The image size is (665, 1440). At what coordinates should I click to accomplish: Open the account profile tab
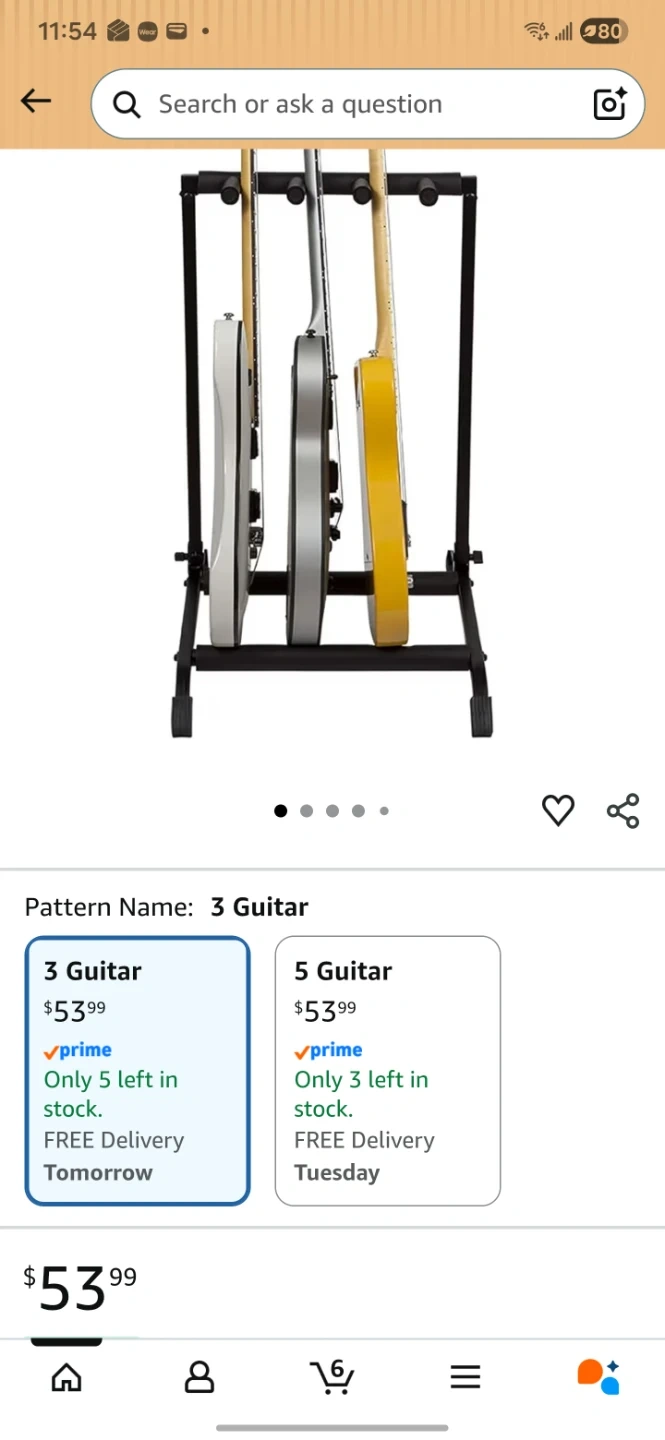tap(199, 1377)
